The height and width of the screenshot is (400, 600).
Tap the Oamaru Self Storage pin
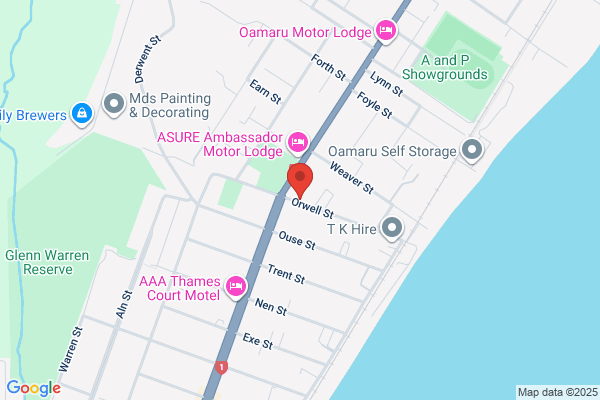[472, 150]
